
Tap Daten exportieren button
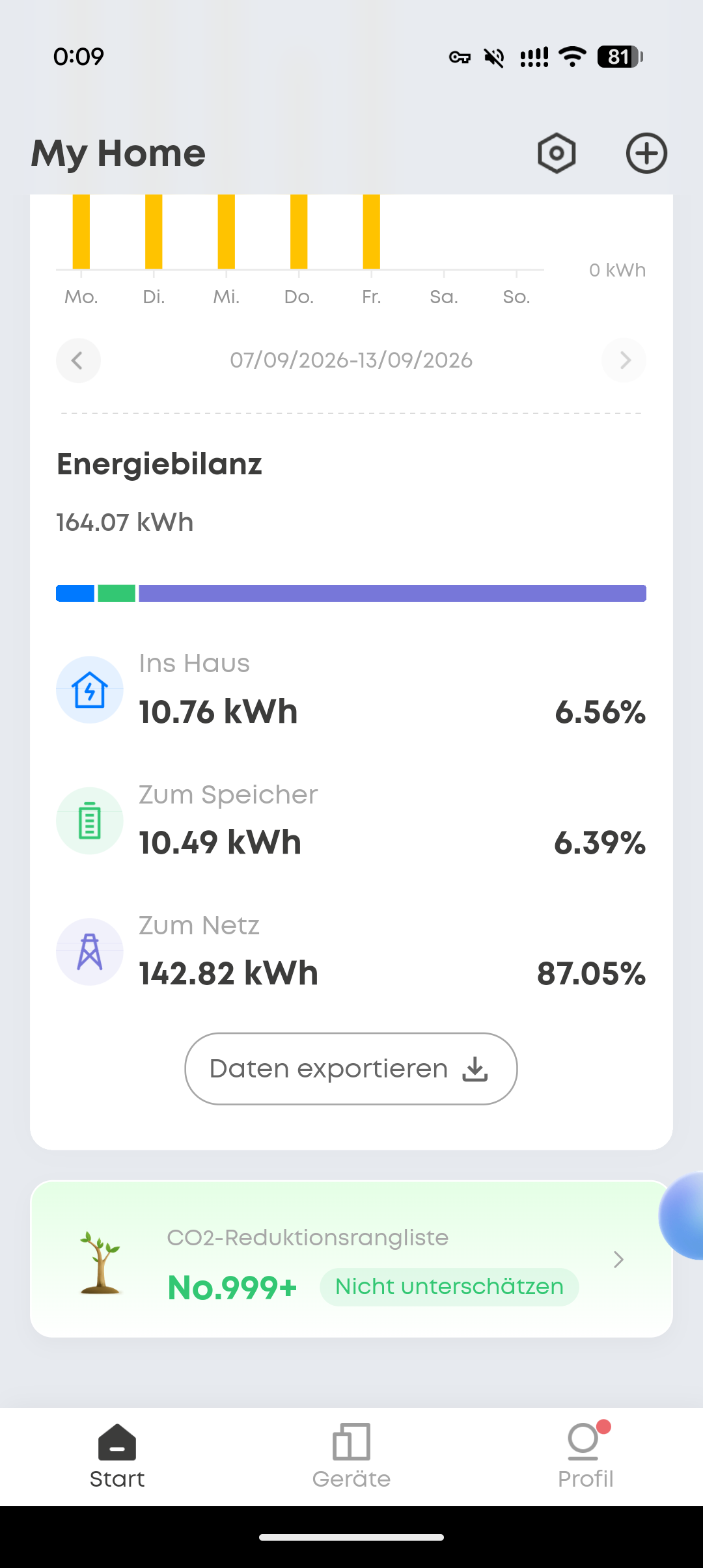351,1068
